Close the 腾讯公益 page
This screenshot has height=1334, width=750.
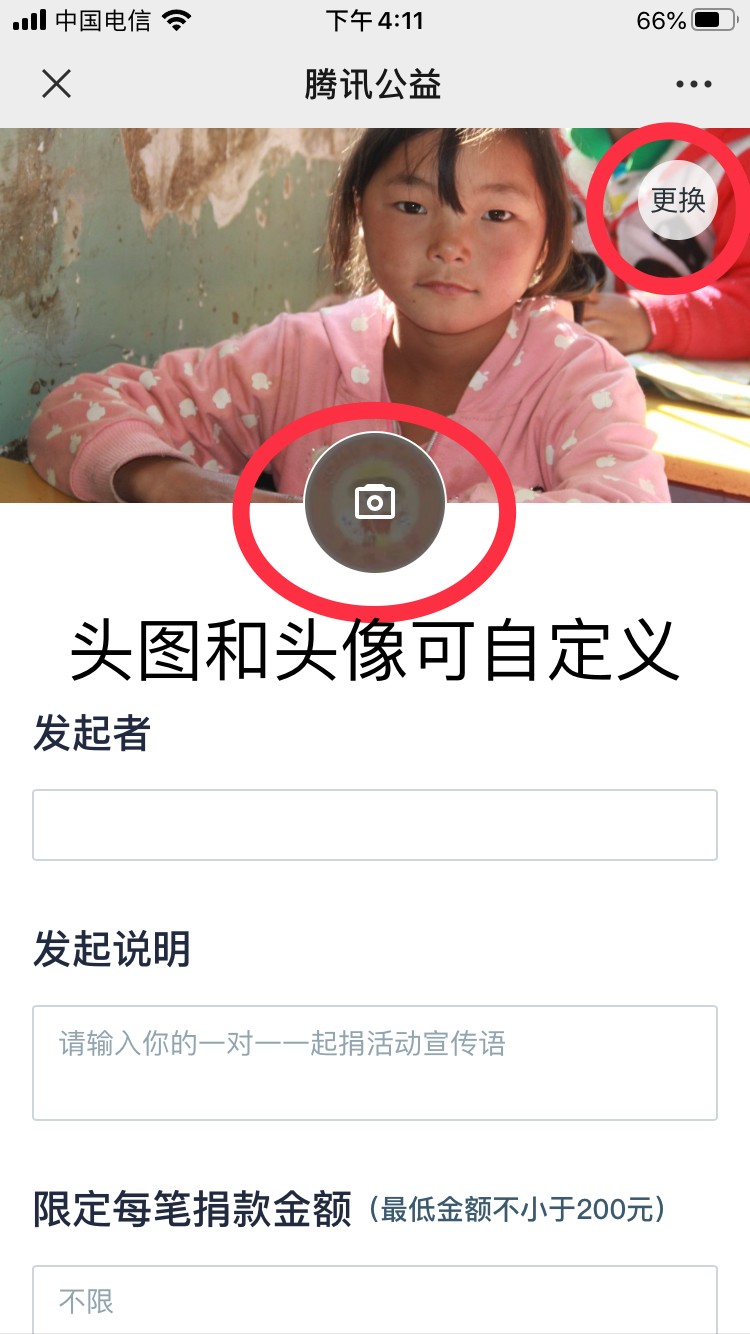click(57, 84)
